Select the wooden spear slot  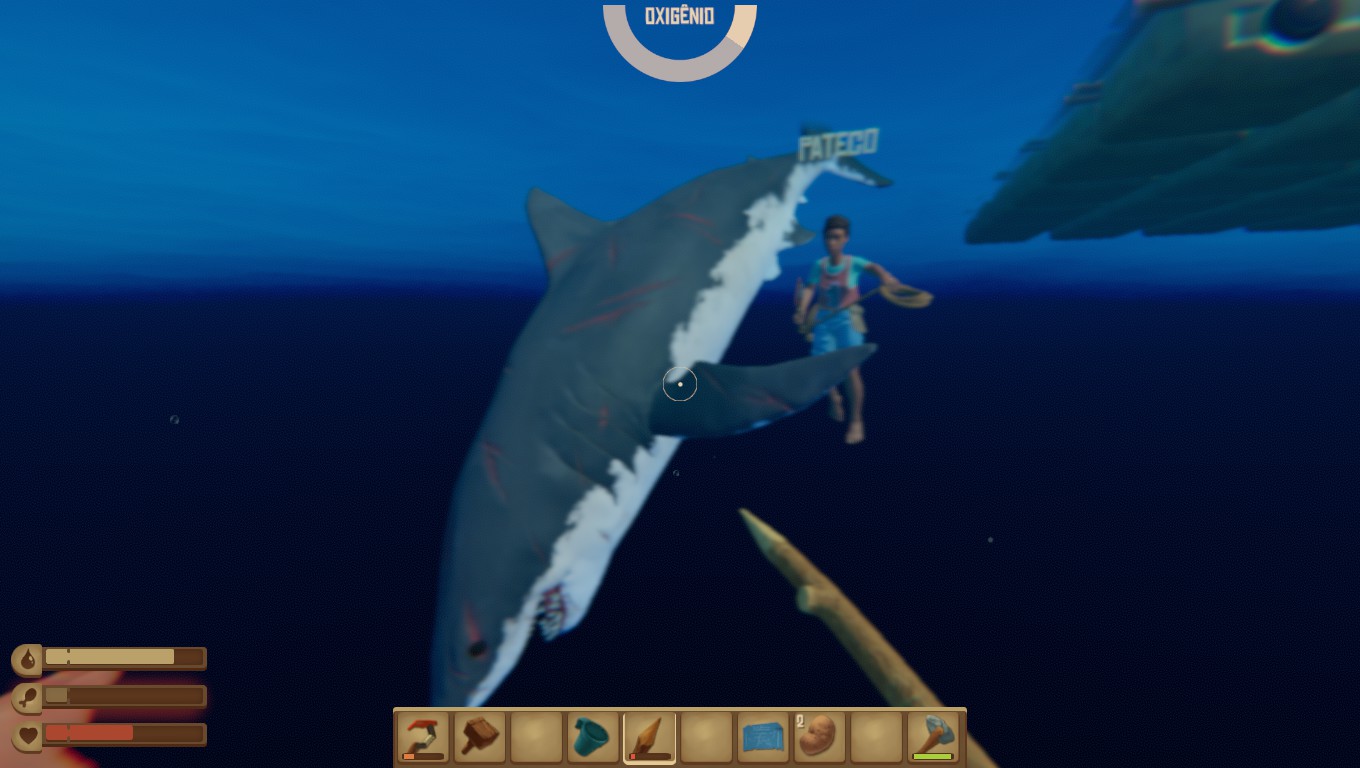click(x=649, y=738)
